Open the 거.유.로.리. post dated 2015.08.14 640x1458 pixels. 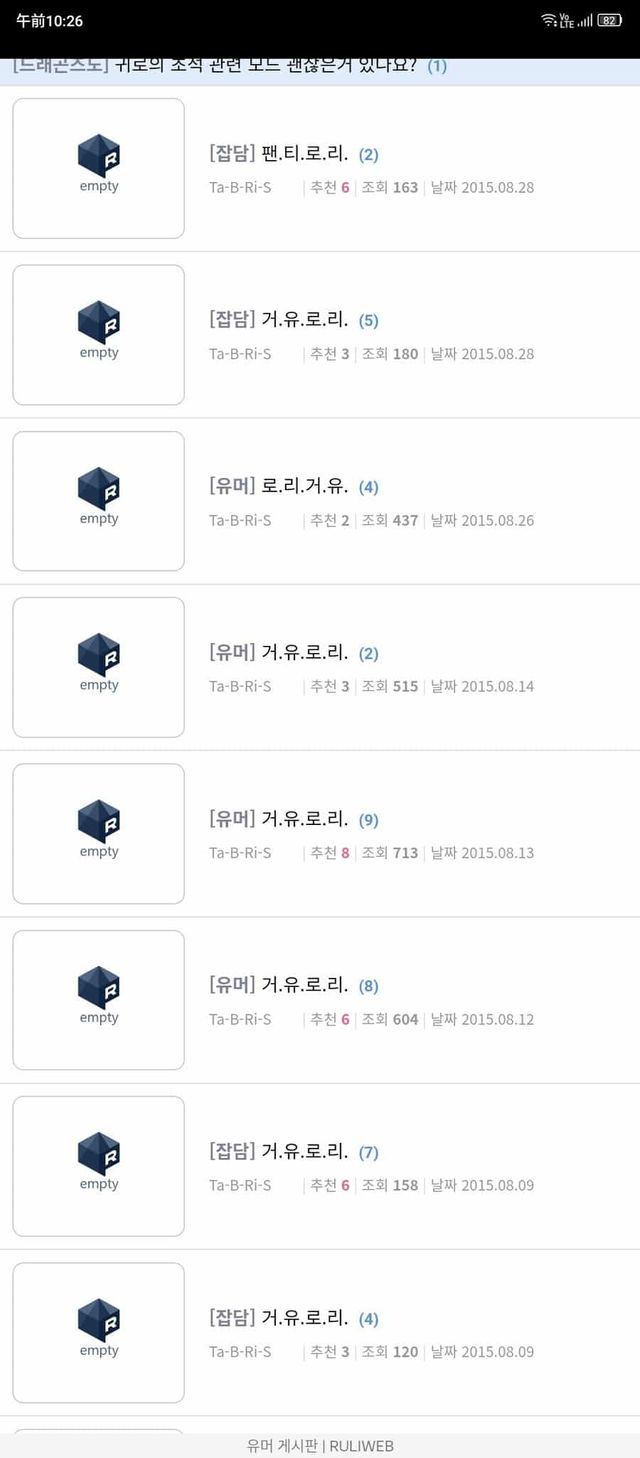click(x=304, y=653)
